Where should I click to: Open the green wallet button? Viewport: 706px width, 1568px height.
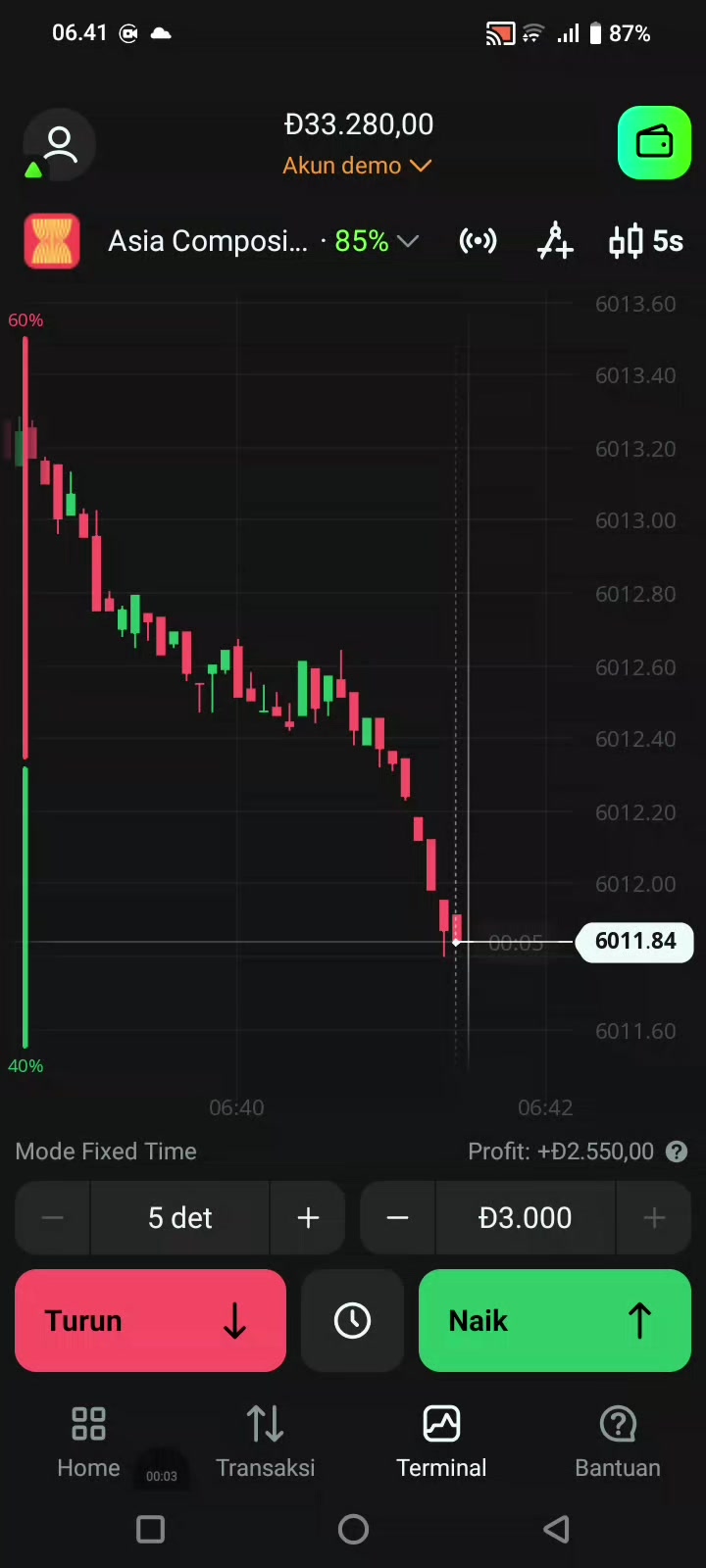coord(654,143)
